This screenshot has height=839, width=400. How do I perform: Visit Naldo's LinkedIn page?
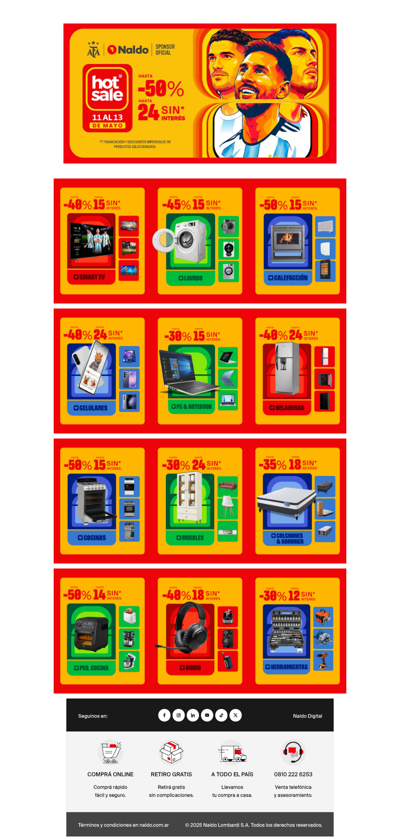coord(193,715)
